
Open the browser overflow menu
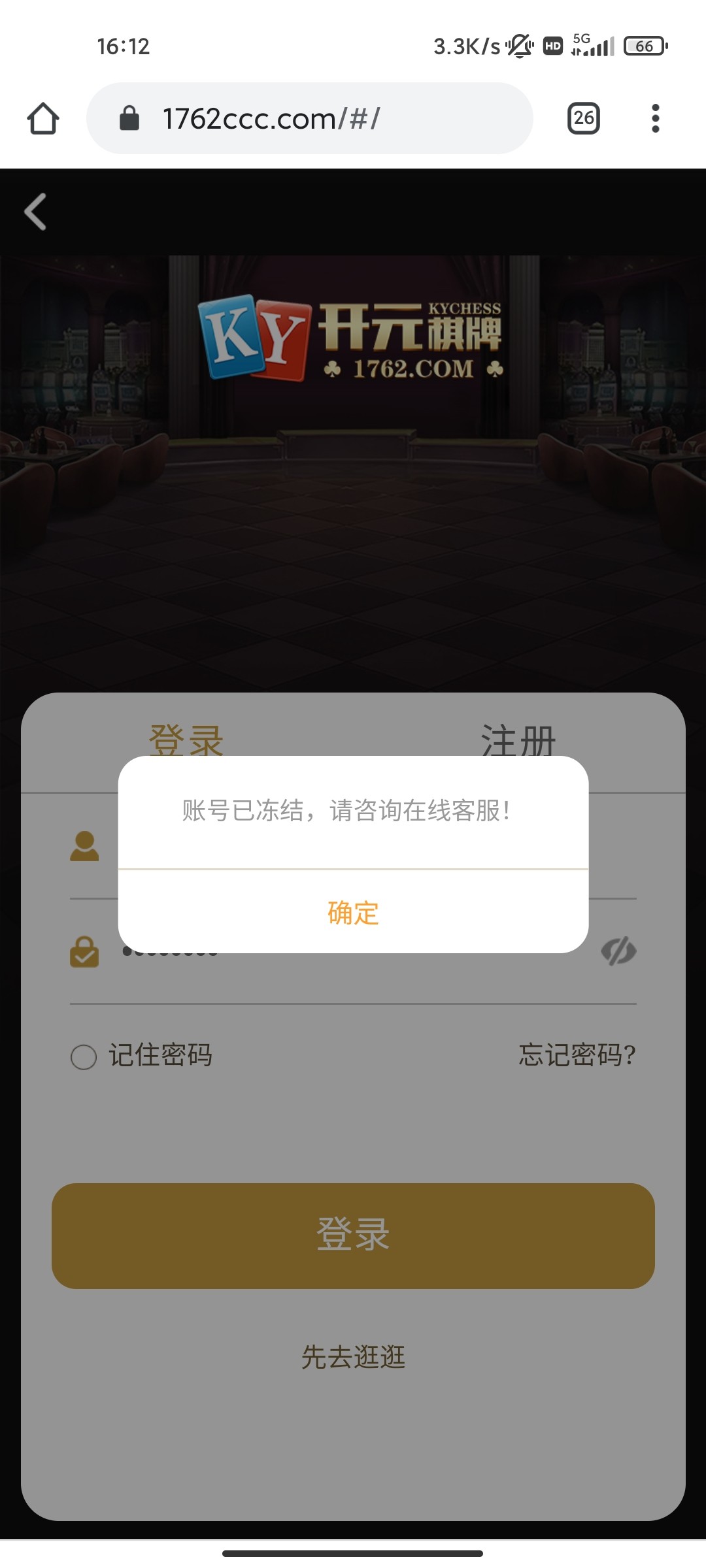point(655,119)
